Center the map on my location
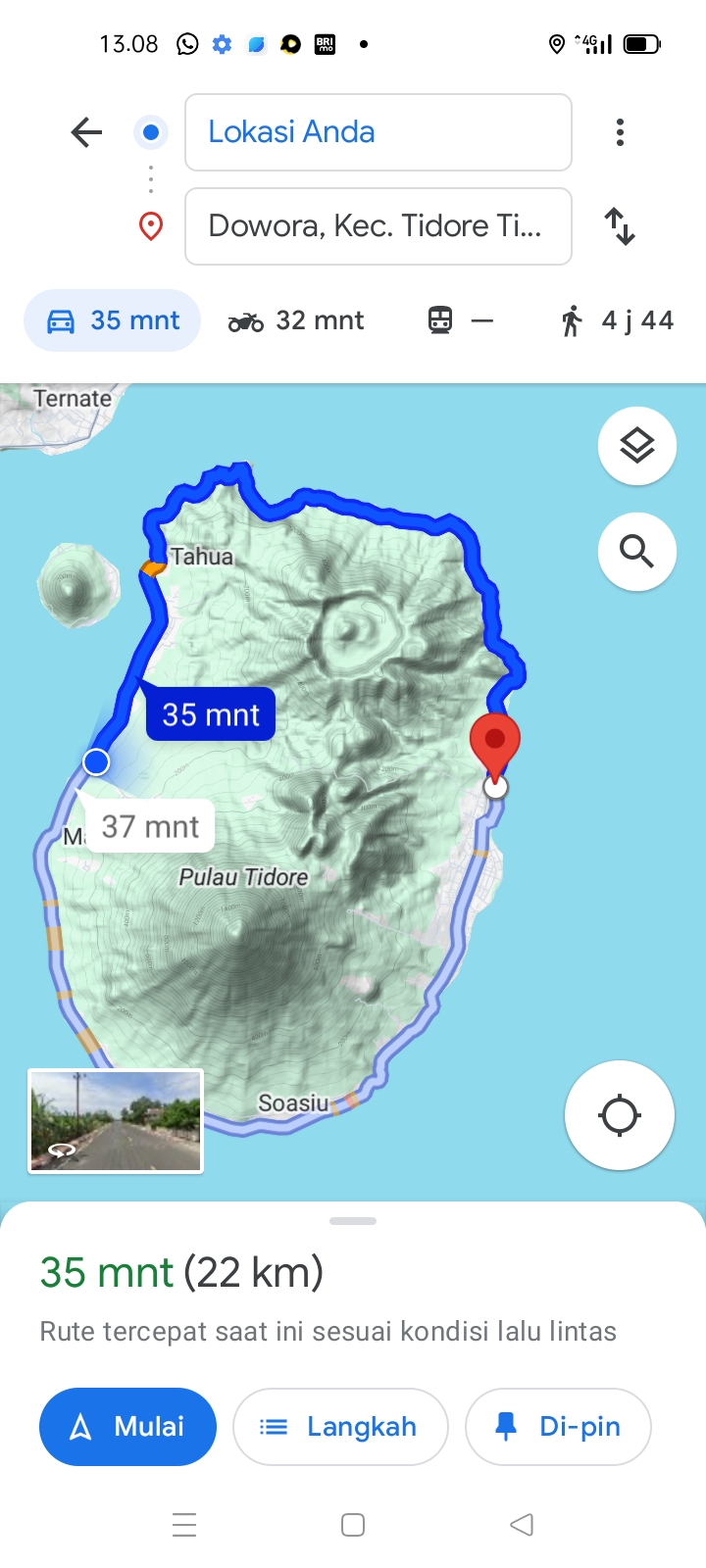Image resolution: width=706 pixels, height=1568 pixels. coord(620,1115)
